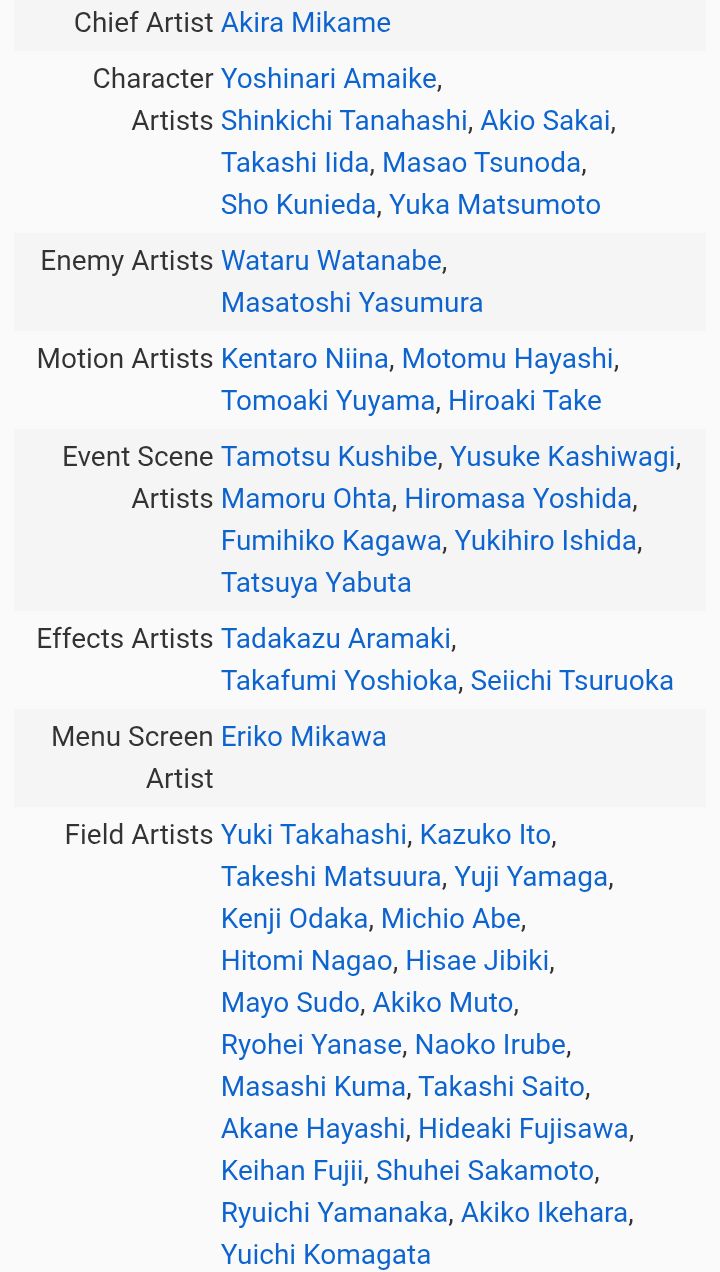The height and width of the screenshot is (1272, 720).
Task: View credits for Shinkichi Tanahashi
Action: click(x=344, y=120)
